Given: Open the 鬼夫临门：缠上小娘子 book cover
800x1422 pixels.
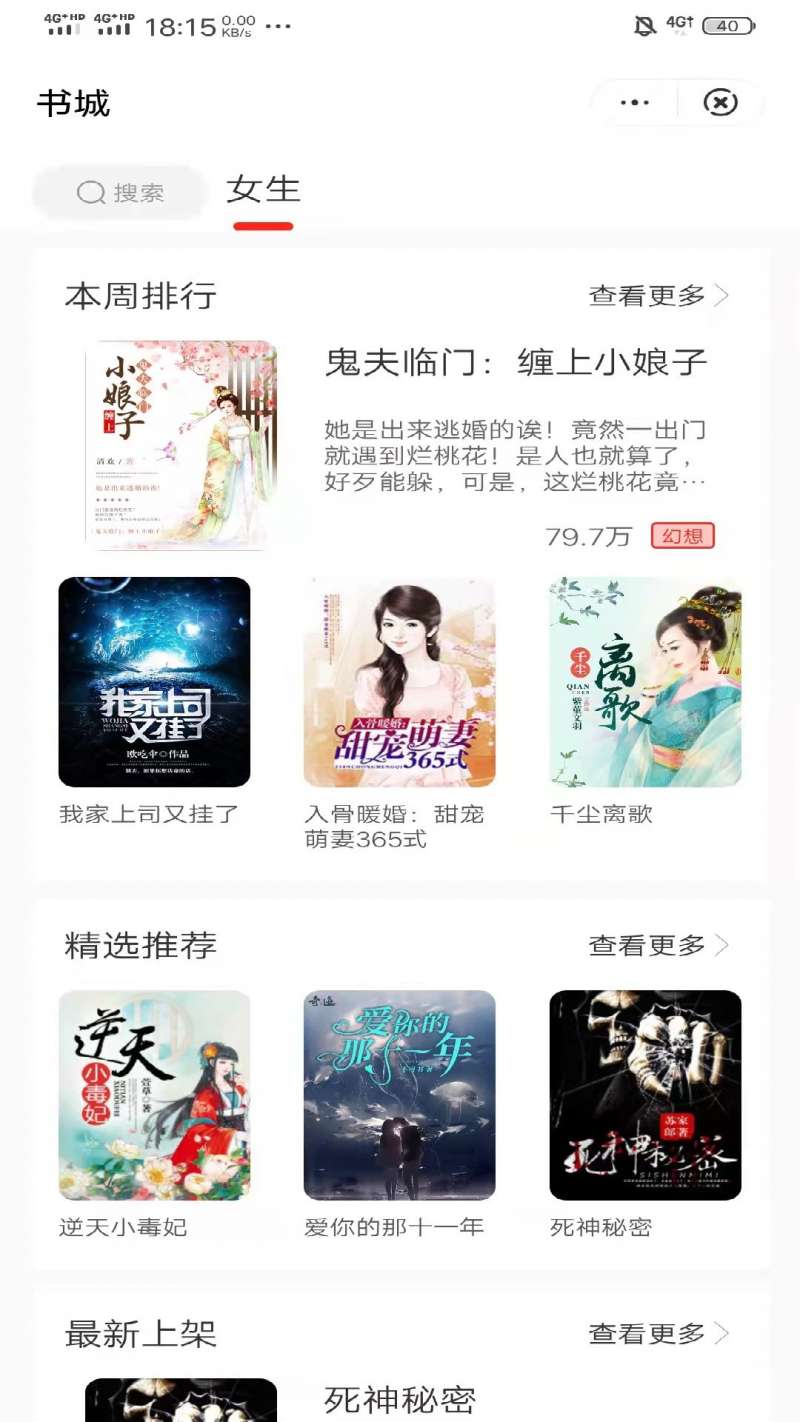Looking at the screenshot, I should tap(178, 440).
